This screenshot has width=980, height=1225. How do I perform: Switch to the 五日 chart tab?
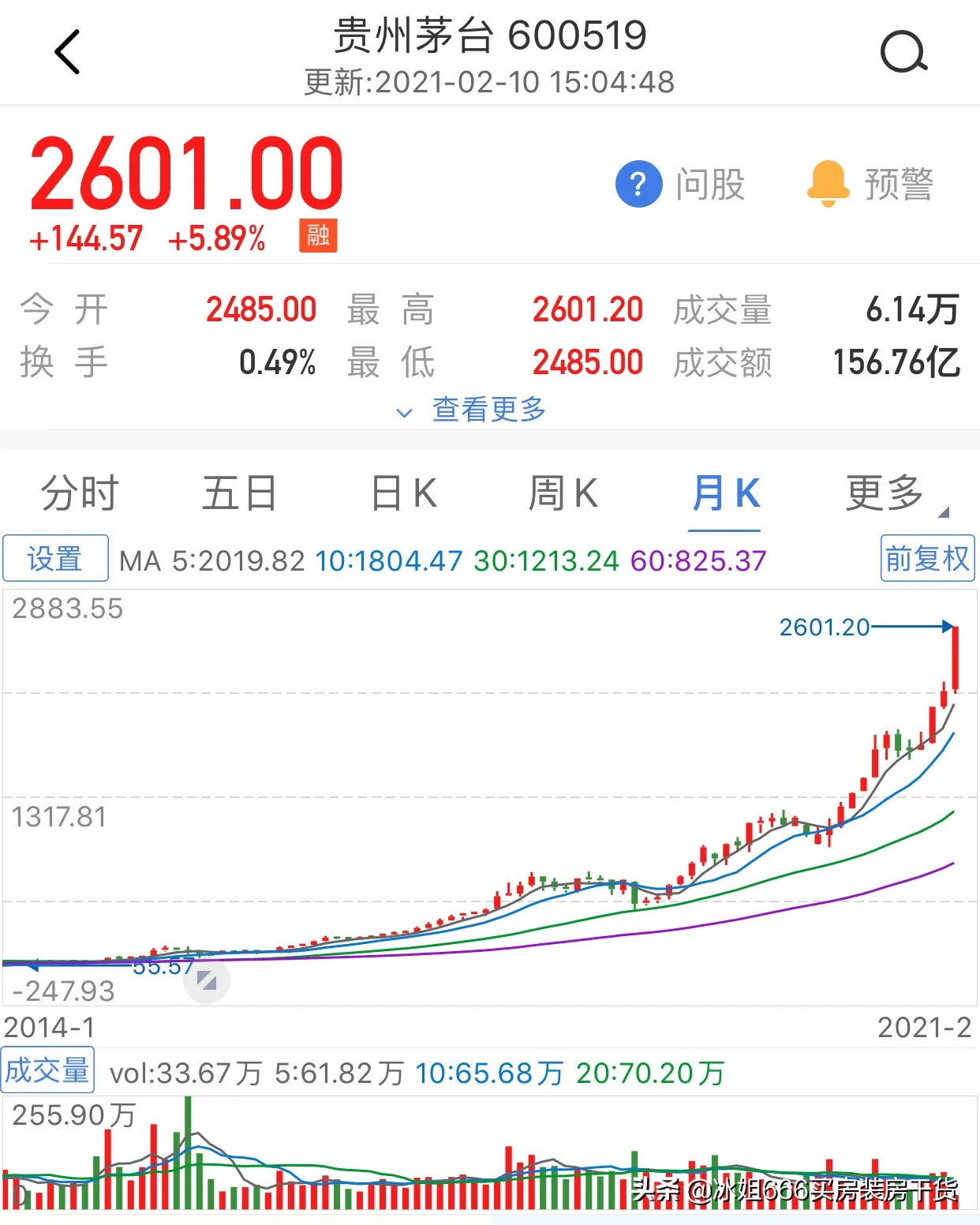239,494
